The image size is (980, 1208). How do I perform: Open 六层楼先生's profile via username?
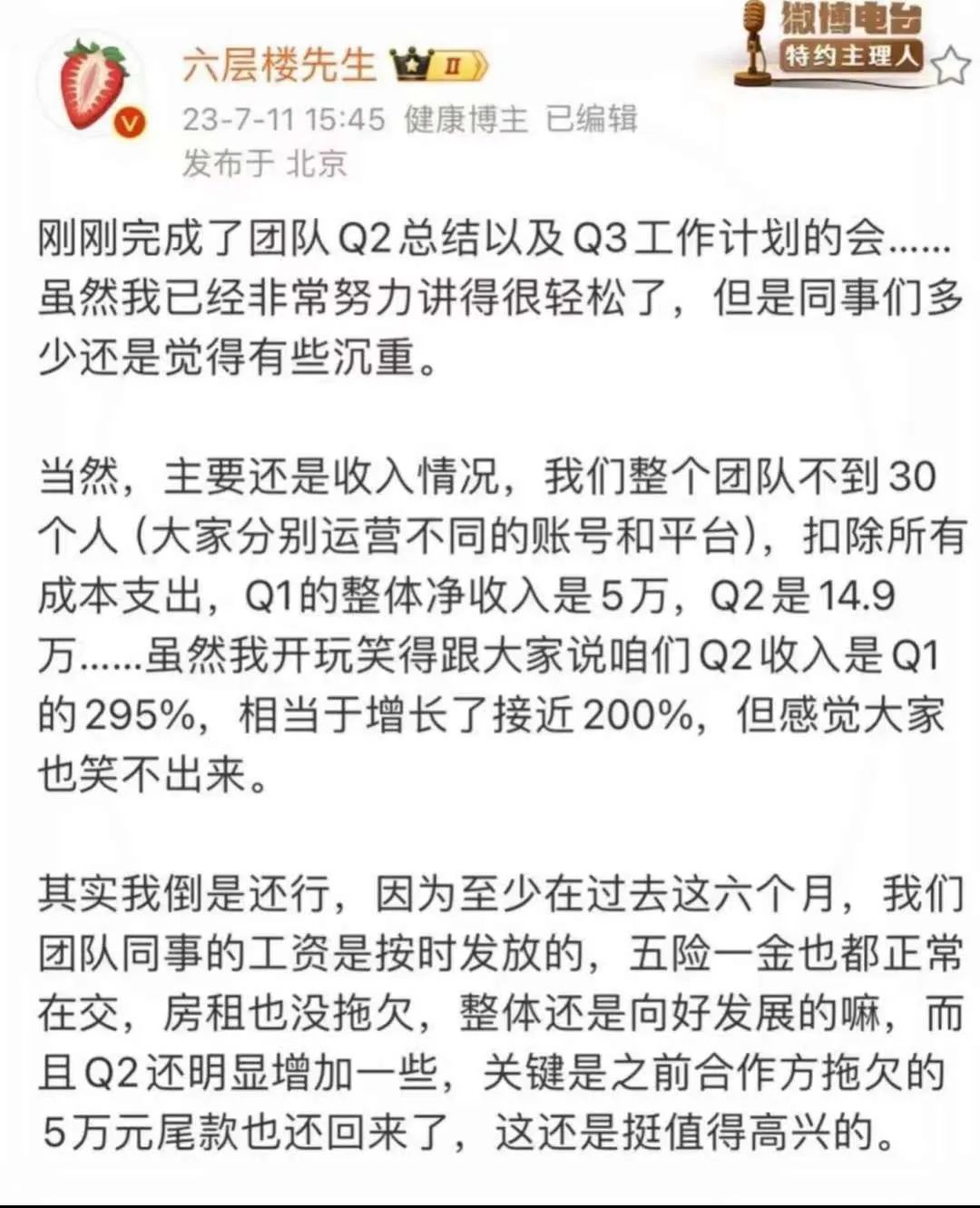pyautogui.click(x=279, y=64)
